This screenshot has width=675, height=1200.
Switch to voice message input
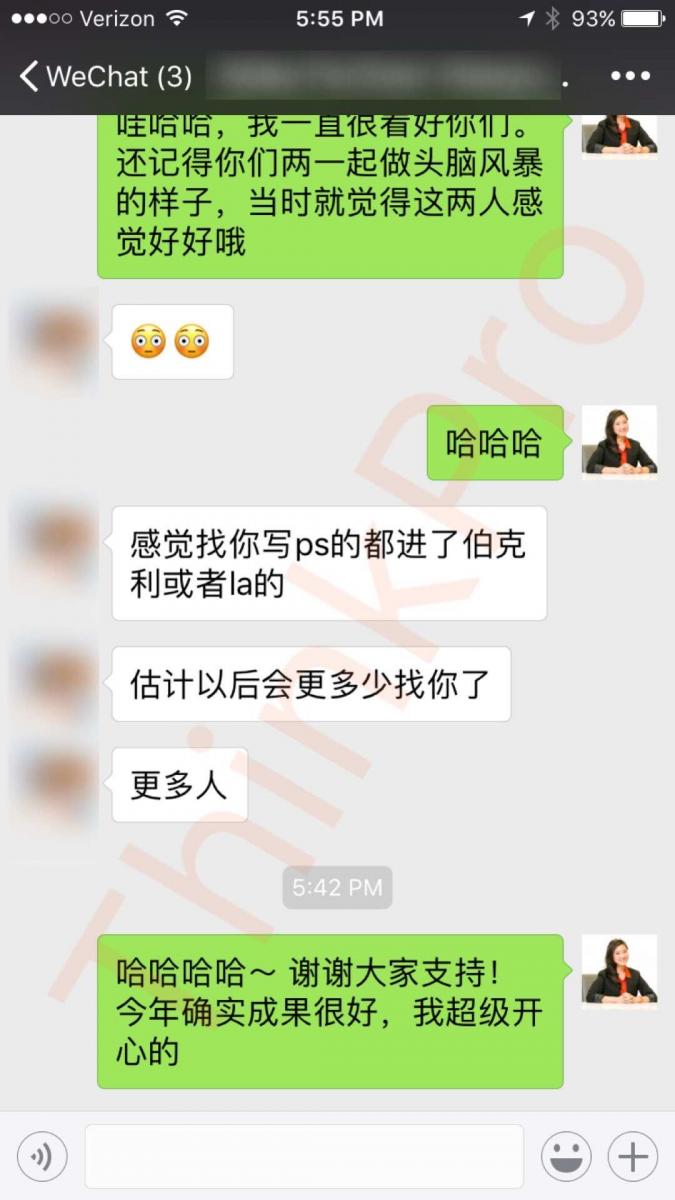tap(42, 1157)
